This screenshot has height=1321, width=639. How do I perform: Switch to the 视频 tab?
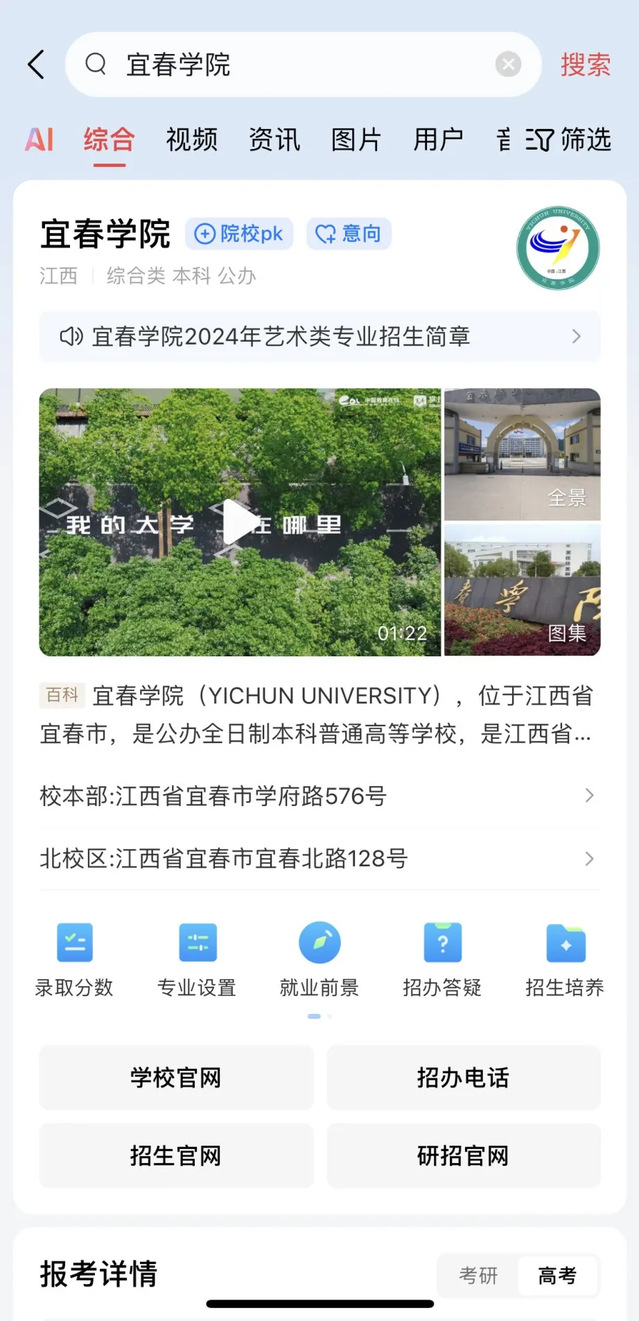[191, 140]
